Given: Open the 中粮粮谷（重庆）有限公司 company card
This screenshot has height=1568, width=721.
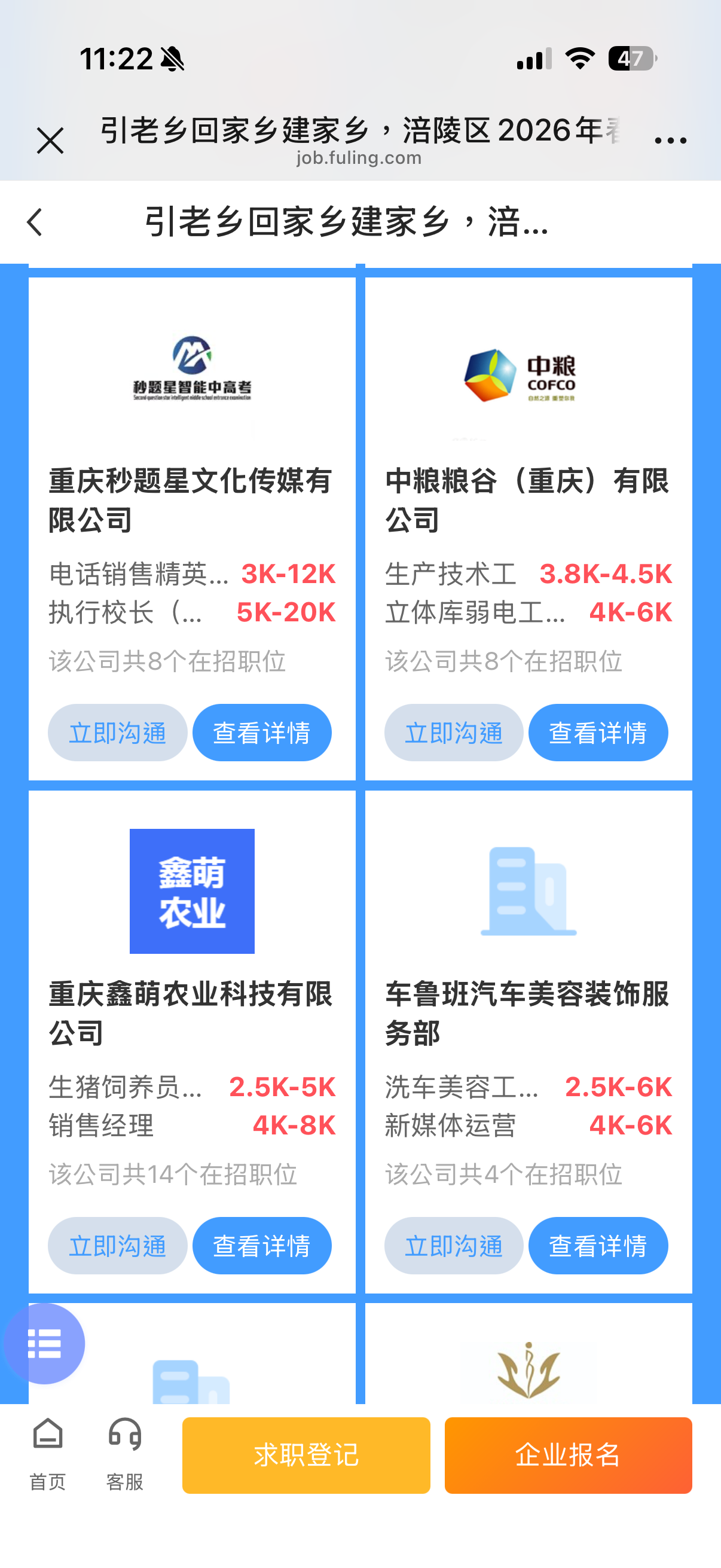Looking at the screenshot, I should click(527, 499).
